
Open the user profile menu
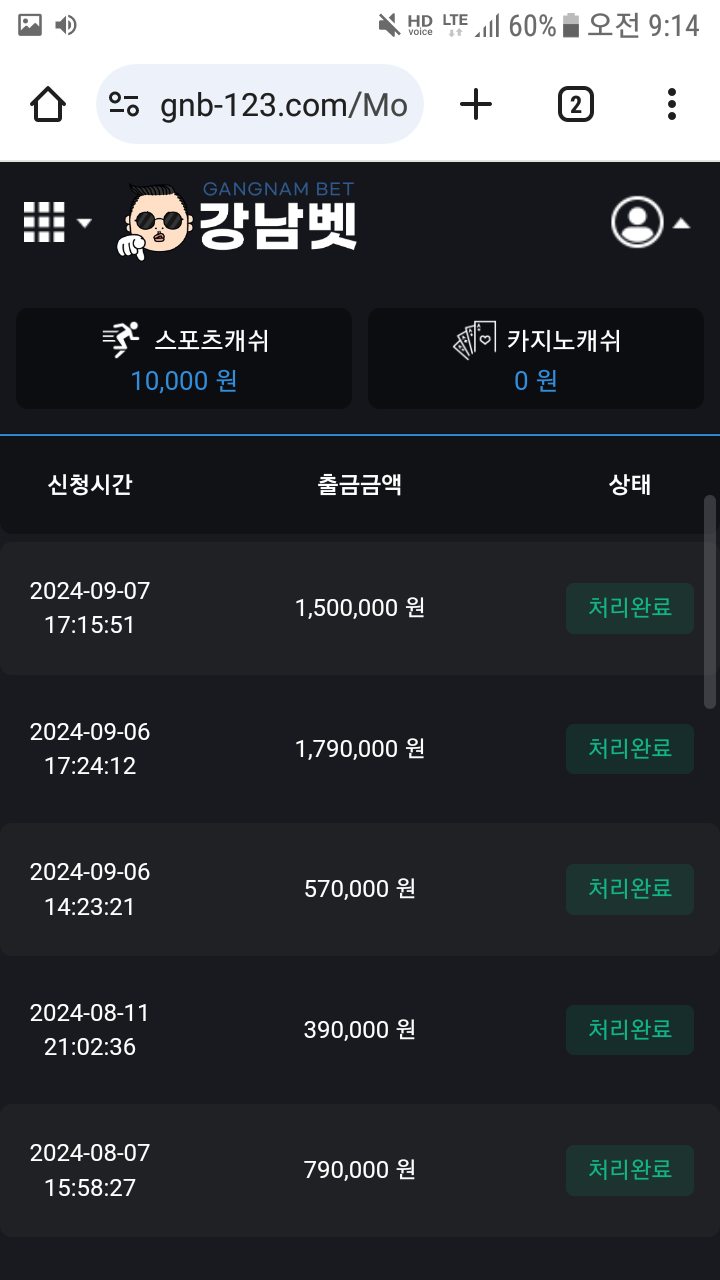pyautogui.click(x=650, y=222)
